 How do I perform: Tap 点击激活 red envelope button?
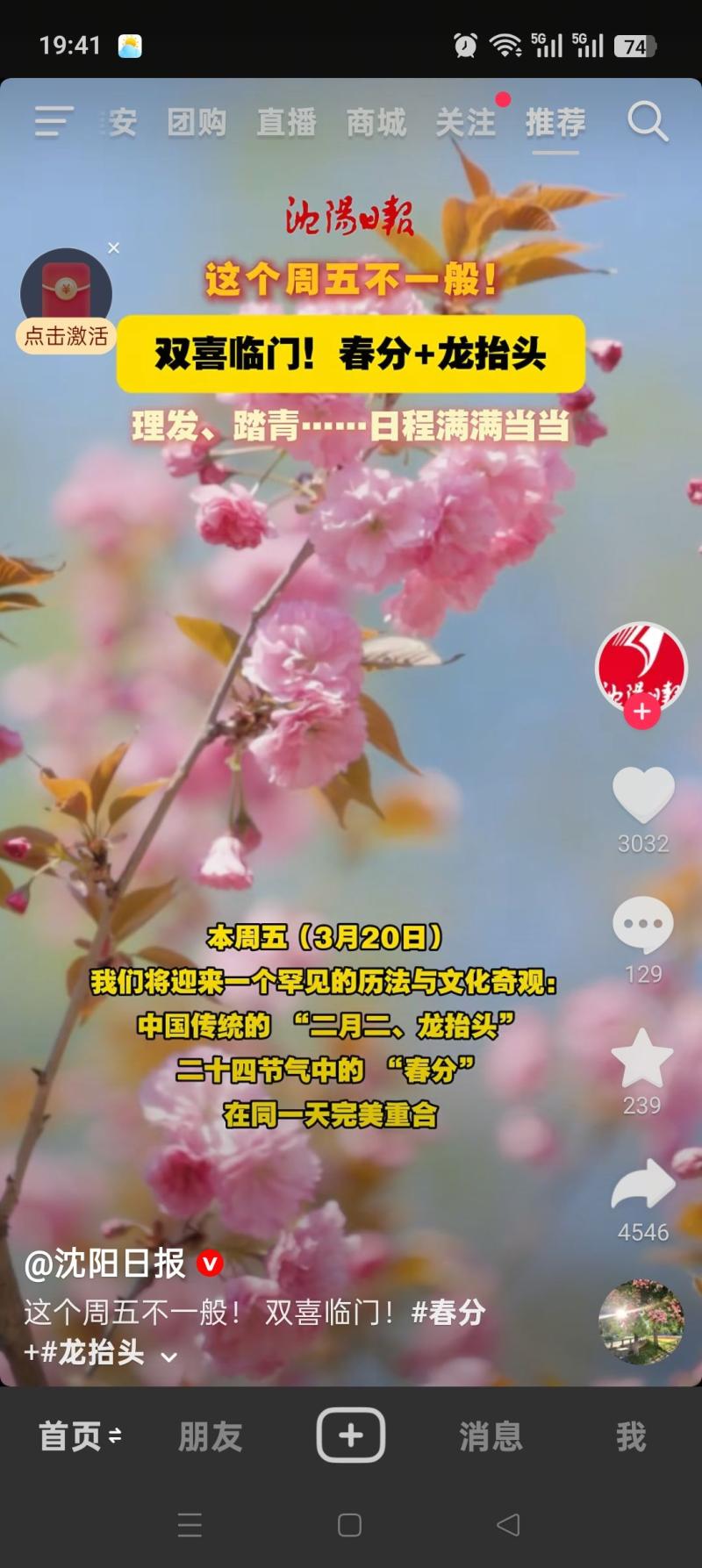pos(66,336)
